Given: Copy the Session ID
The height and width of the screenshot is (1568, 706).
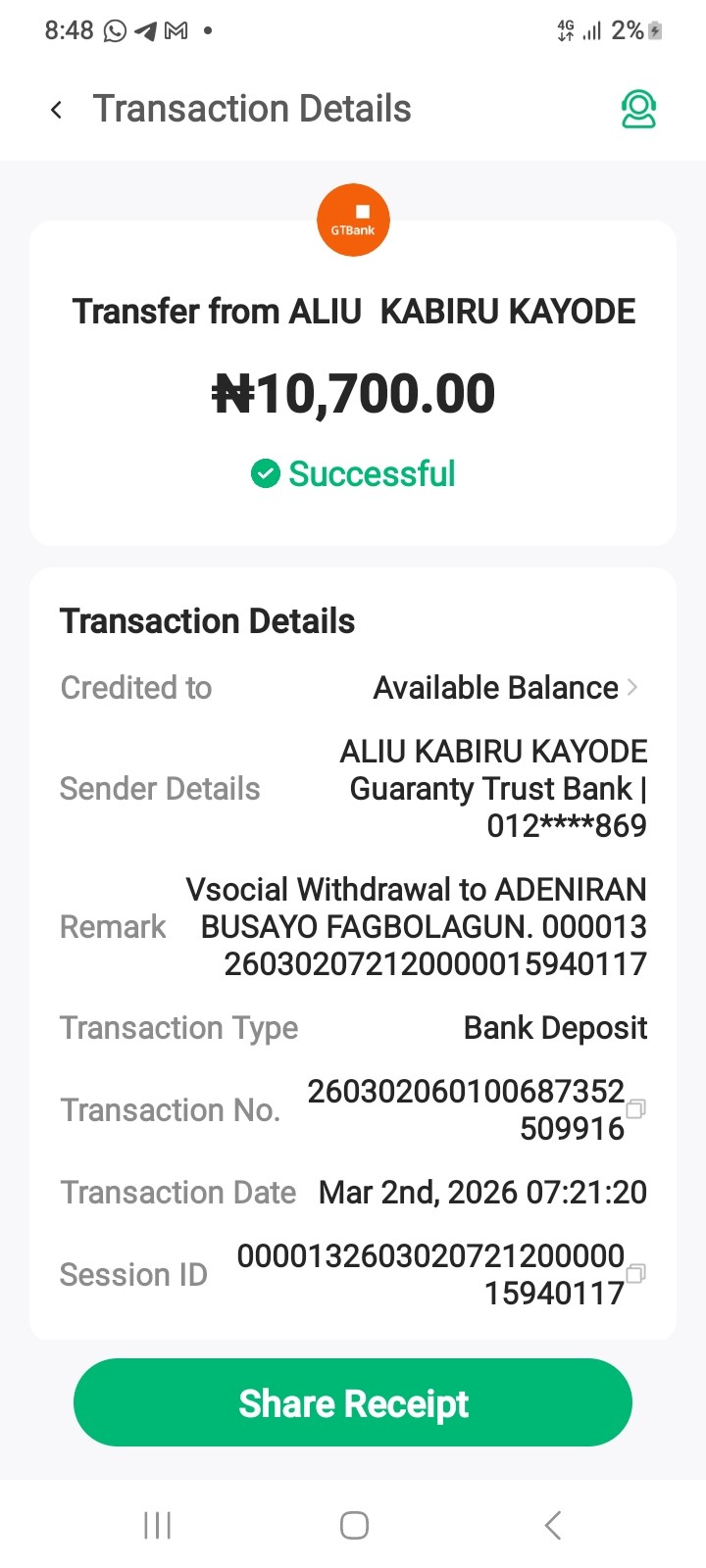Looking at the screenshot, I should click(635, 1274).
